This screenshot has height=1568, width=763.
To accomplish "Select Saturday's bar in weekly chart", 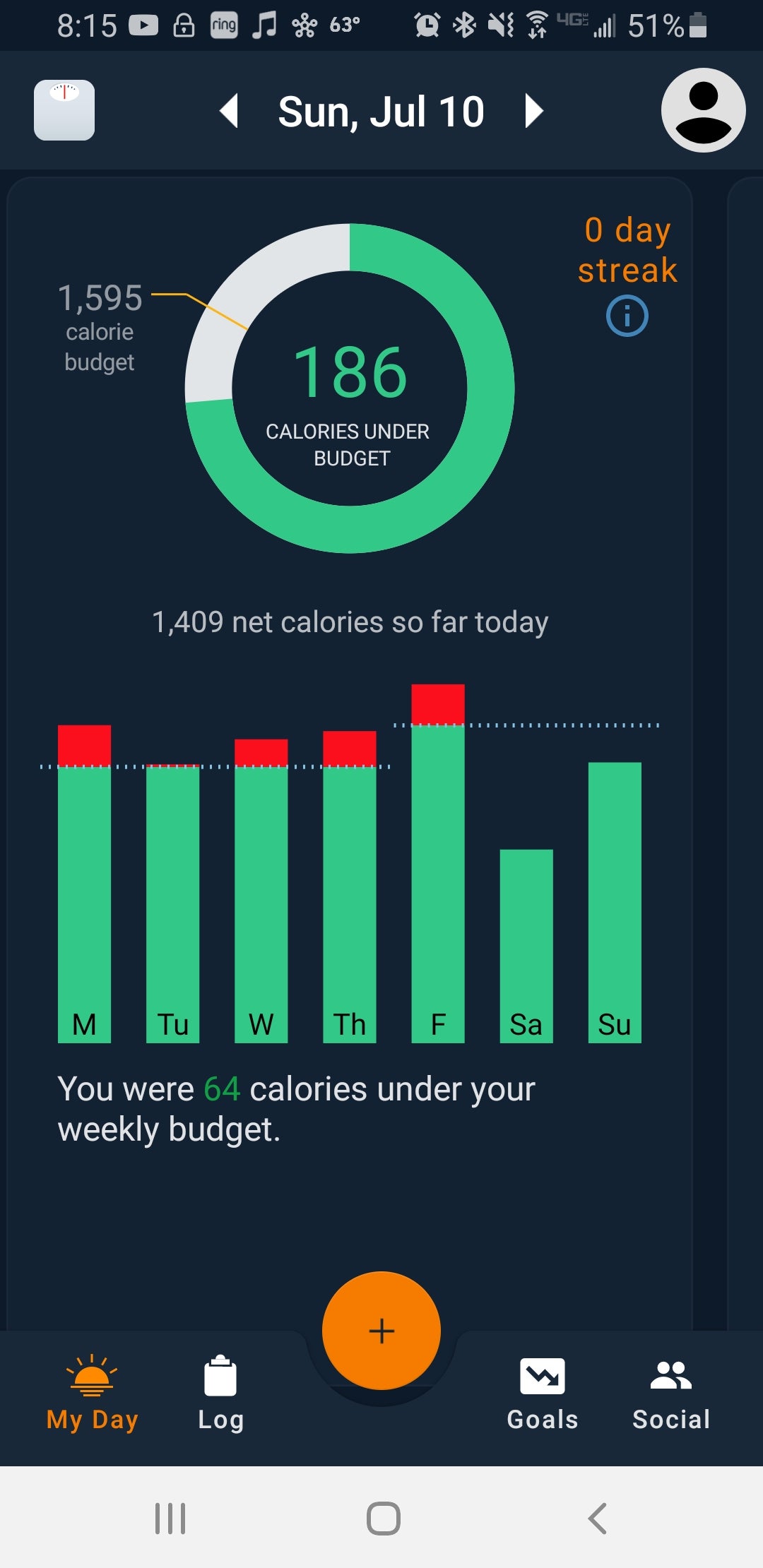I will click(x=526, y=946).
